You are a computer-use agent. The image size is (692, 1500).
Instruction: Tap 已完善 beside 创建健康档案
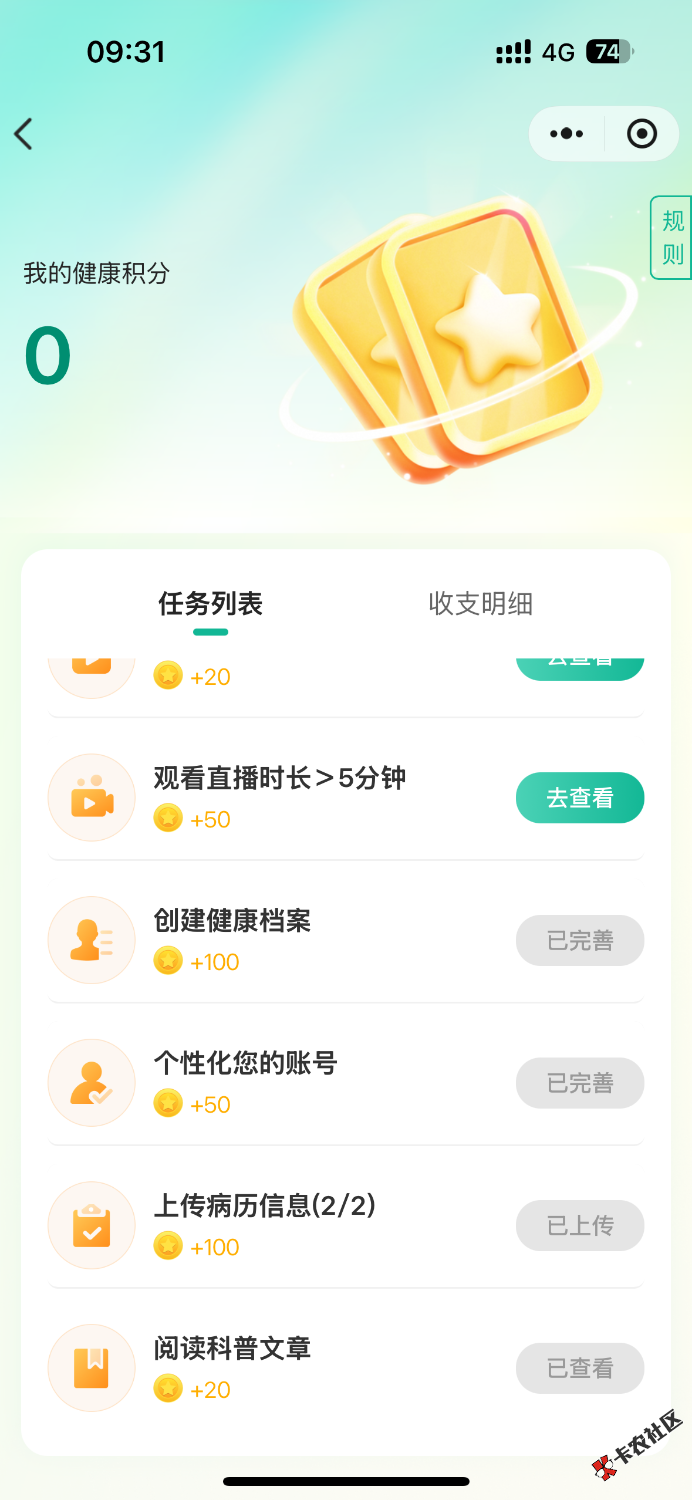pyautogui.click(x=580, y=941)
